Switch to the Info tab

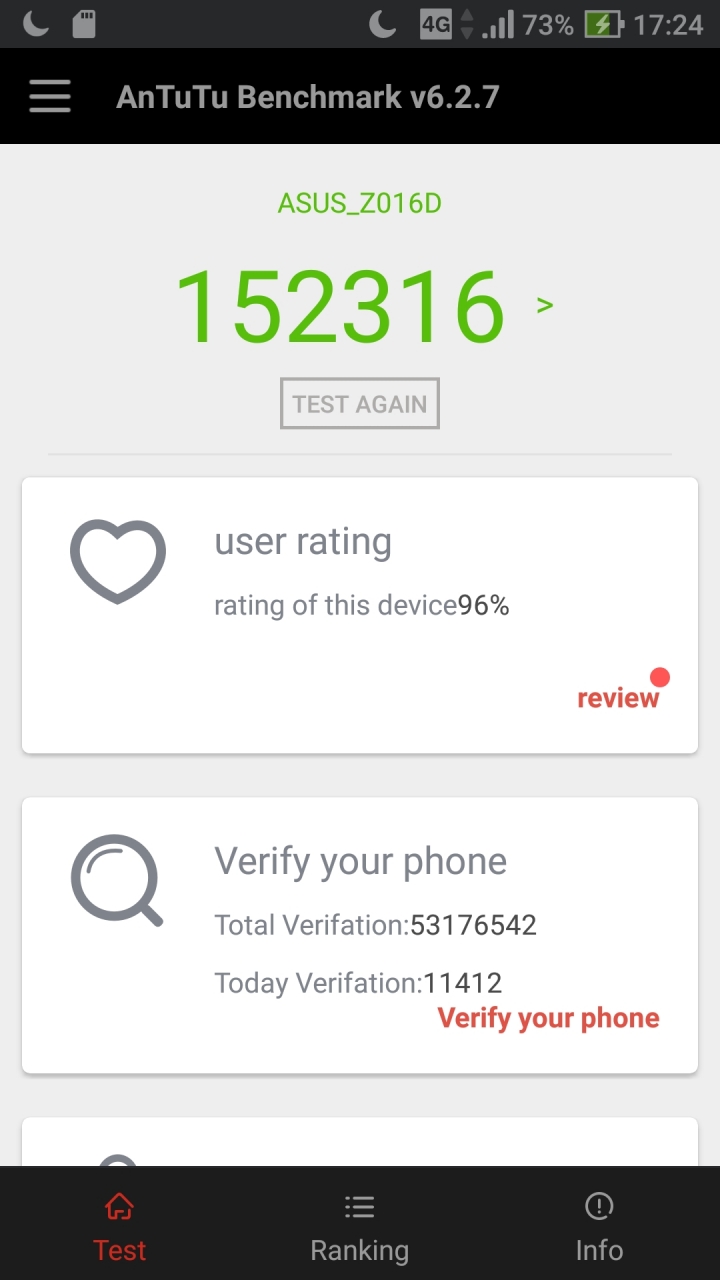[x=599, y=1226]
